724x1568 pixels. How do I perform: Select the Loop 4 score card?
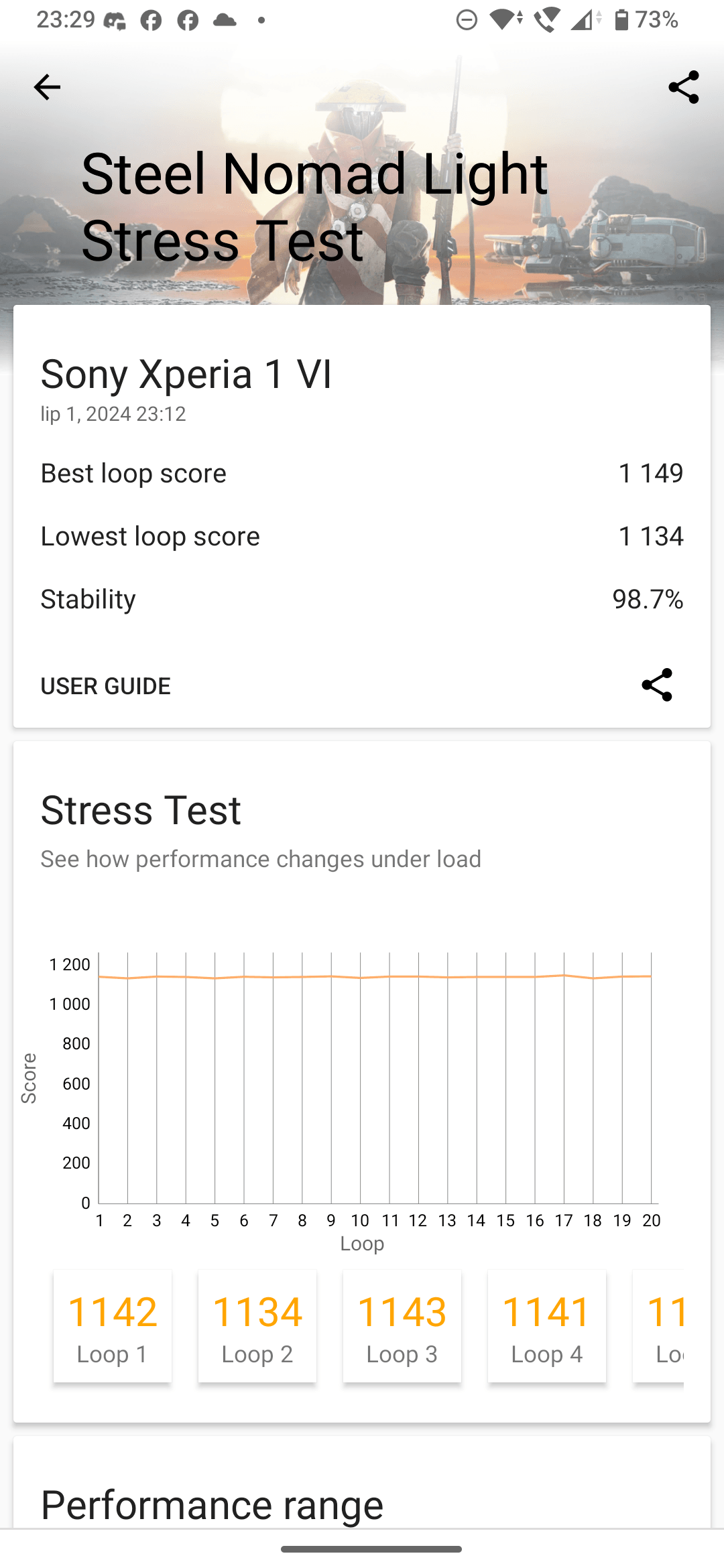click(547, 1325)
